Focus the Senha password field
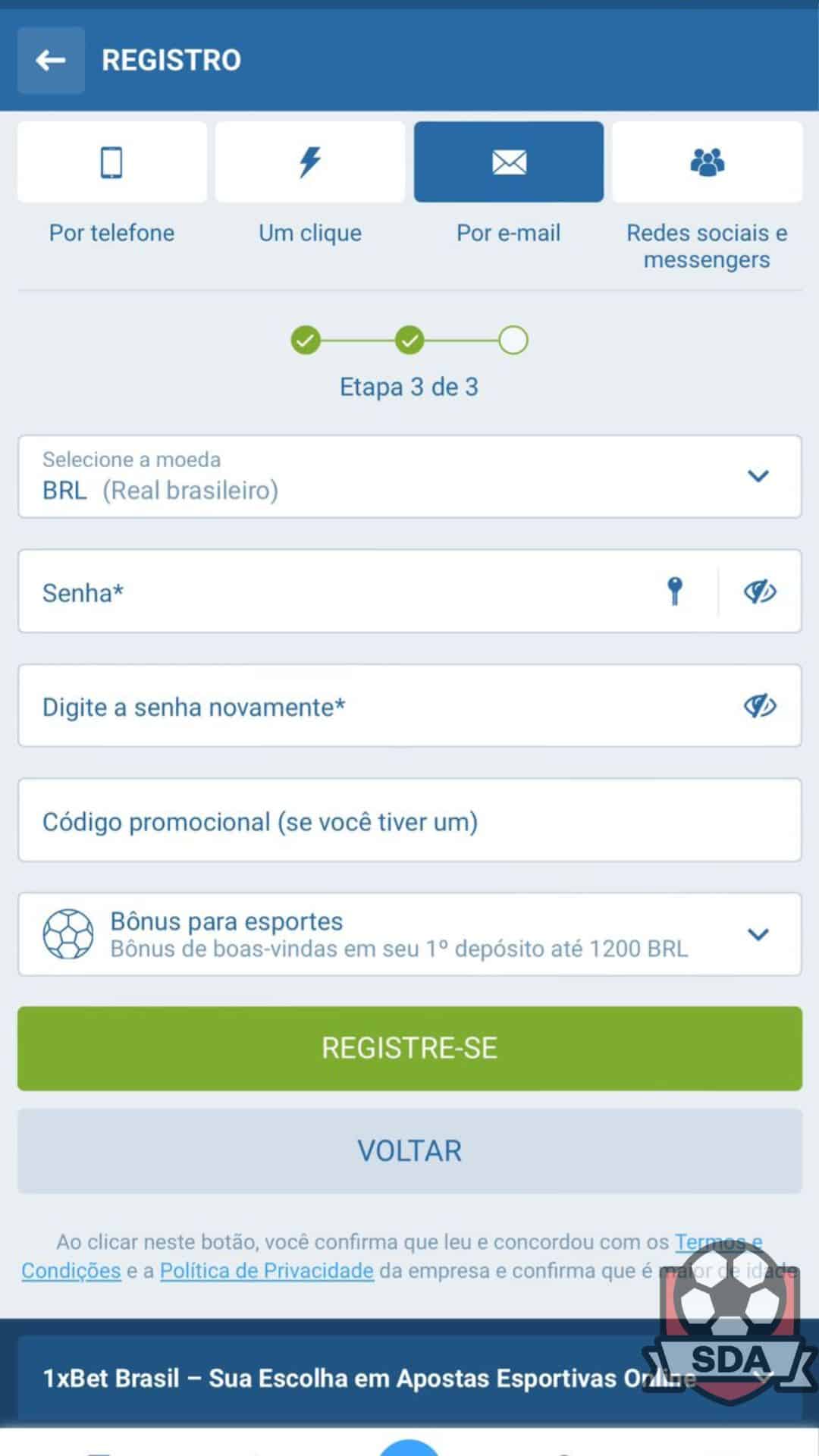The width and height of the screenshot is (819, 1456). click(341, 591)
